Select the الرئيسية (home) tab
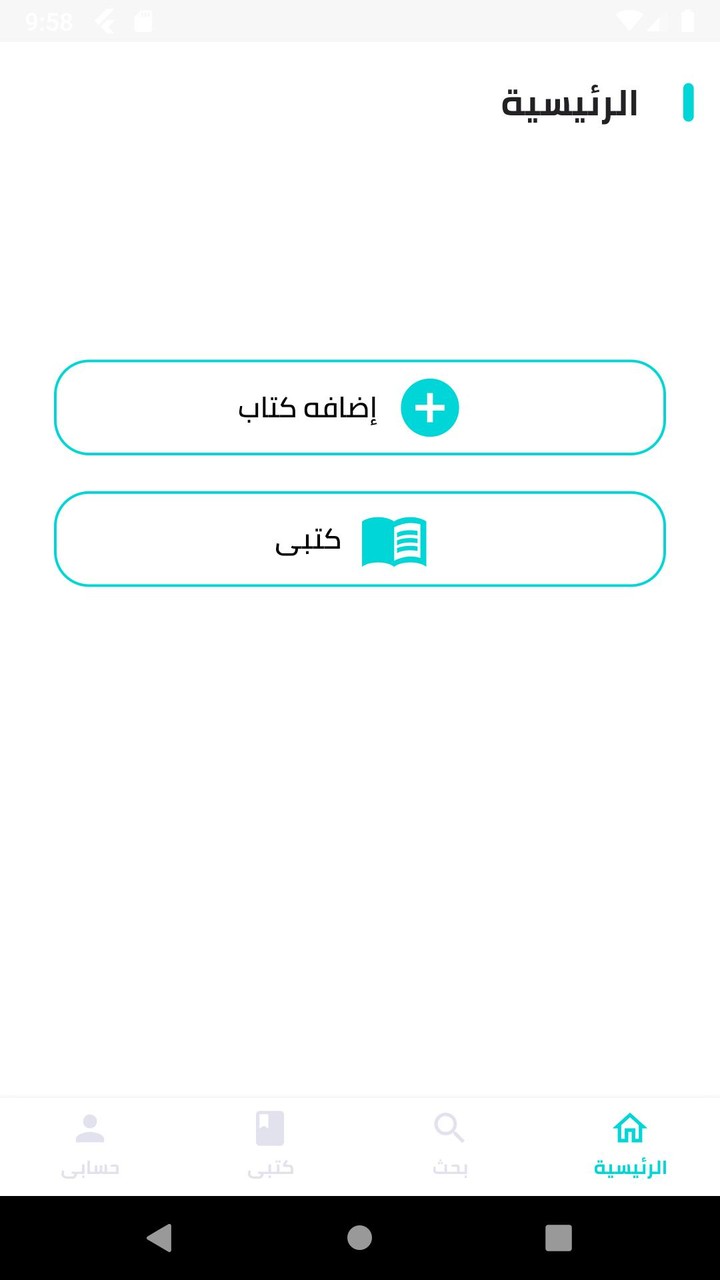Screen dimensions: 720x1280 click(x=630, y=1145)
